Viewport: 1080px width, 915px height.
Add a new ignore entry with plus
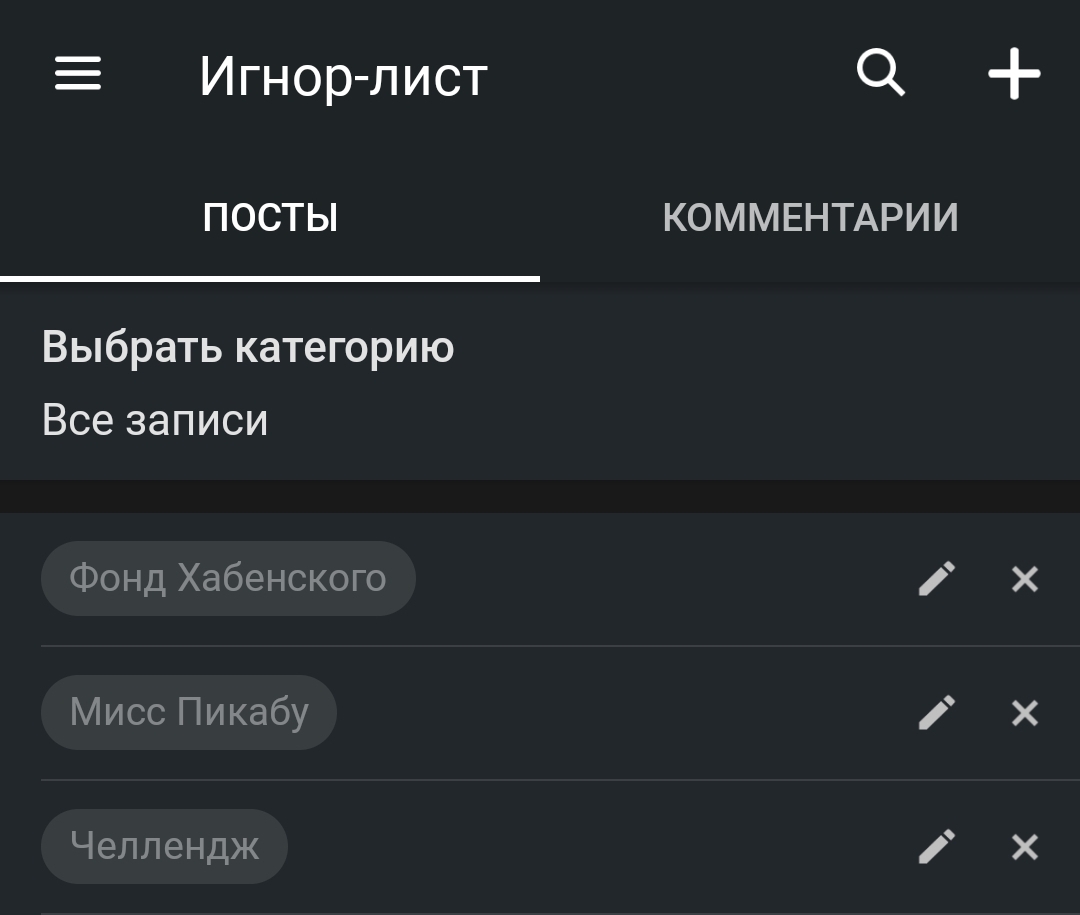tap(1014, 74)
